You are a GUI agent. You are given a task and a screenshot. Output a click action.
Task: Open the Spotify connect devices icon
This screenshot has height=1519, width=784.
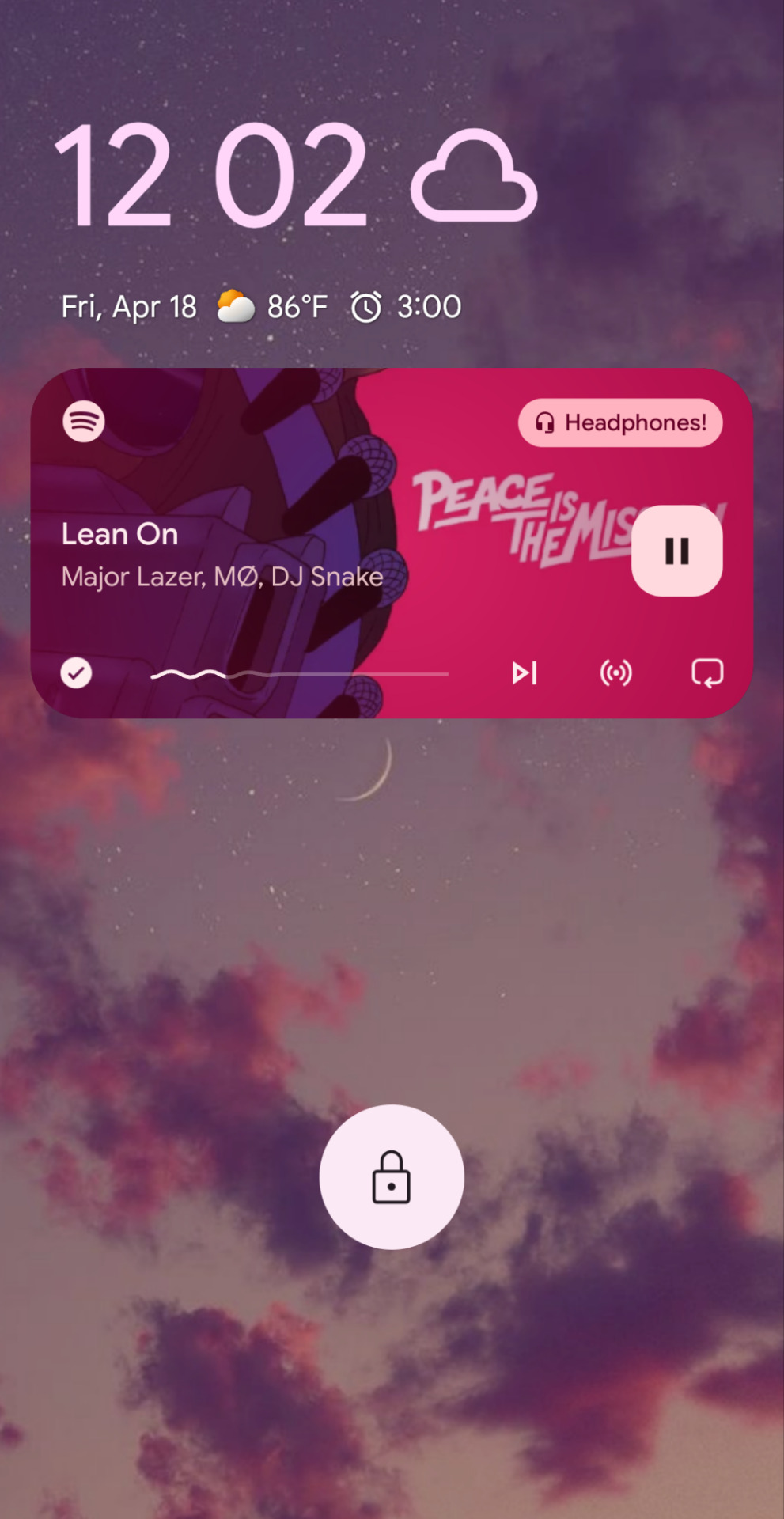(x=615, y=673)
